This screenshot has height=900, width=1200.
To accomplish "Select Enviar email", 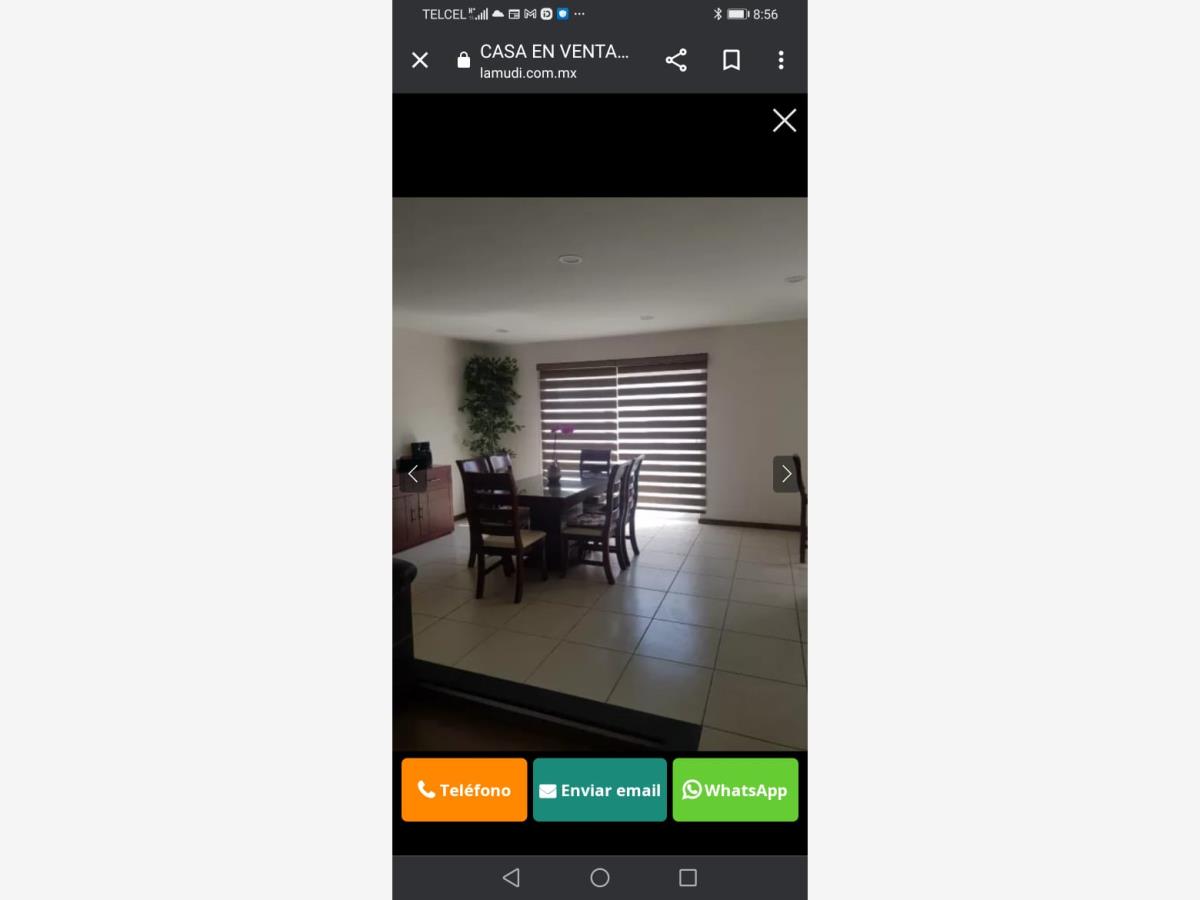I will (x=600, y=790).
